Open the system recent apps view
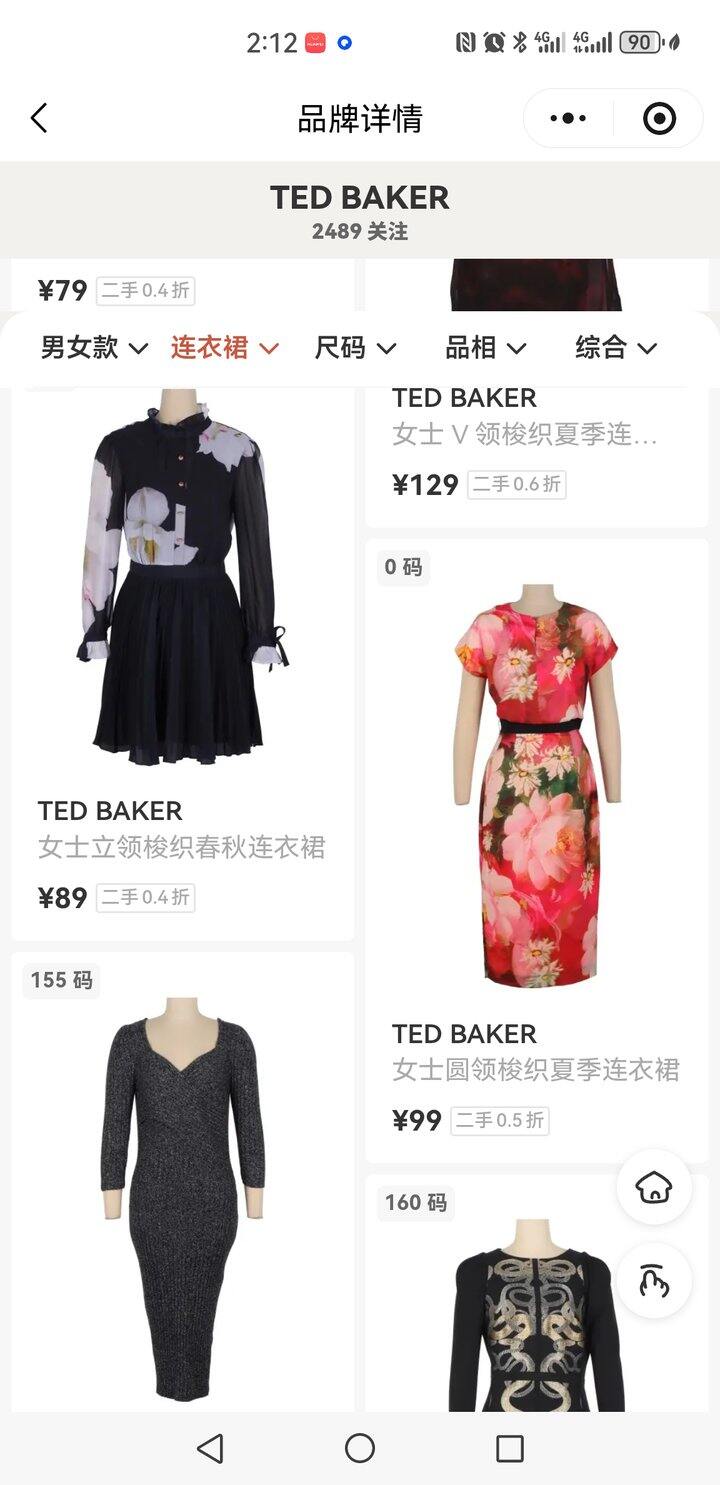This screenshot has width=720, height=1485. (510, 1448)
